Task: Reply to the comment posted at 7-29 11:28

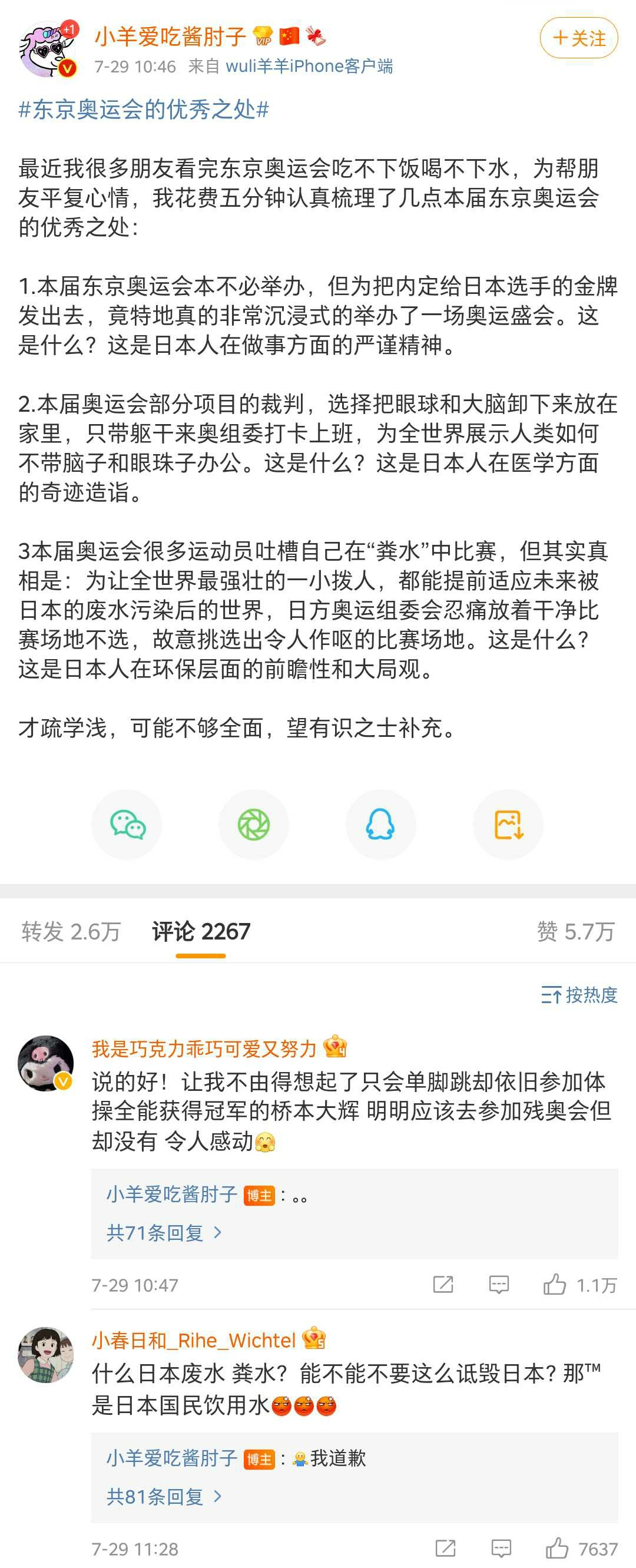Action: tap(501, 1549)
